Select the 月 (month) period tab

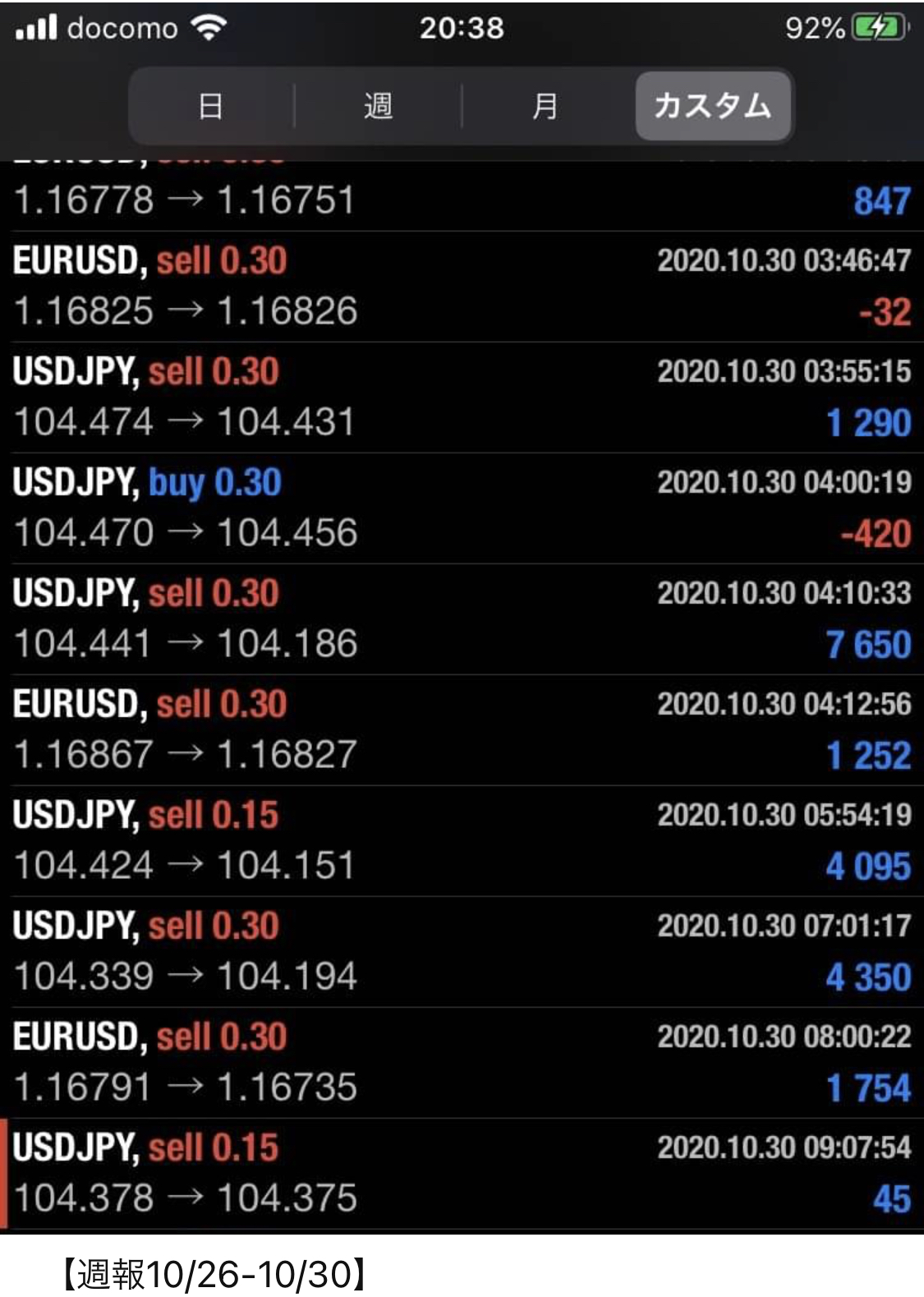point(545,106)
